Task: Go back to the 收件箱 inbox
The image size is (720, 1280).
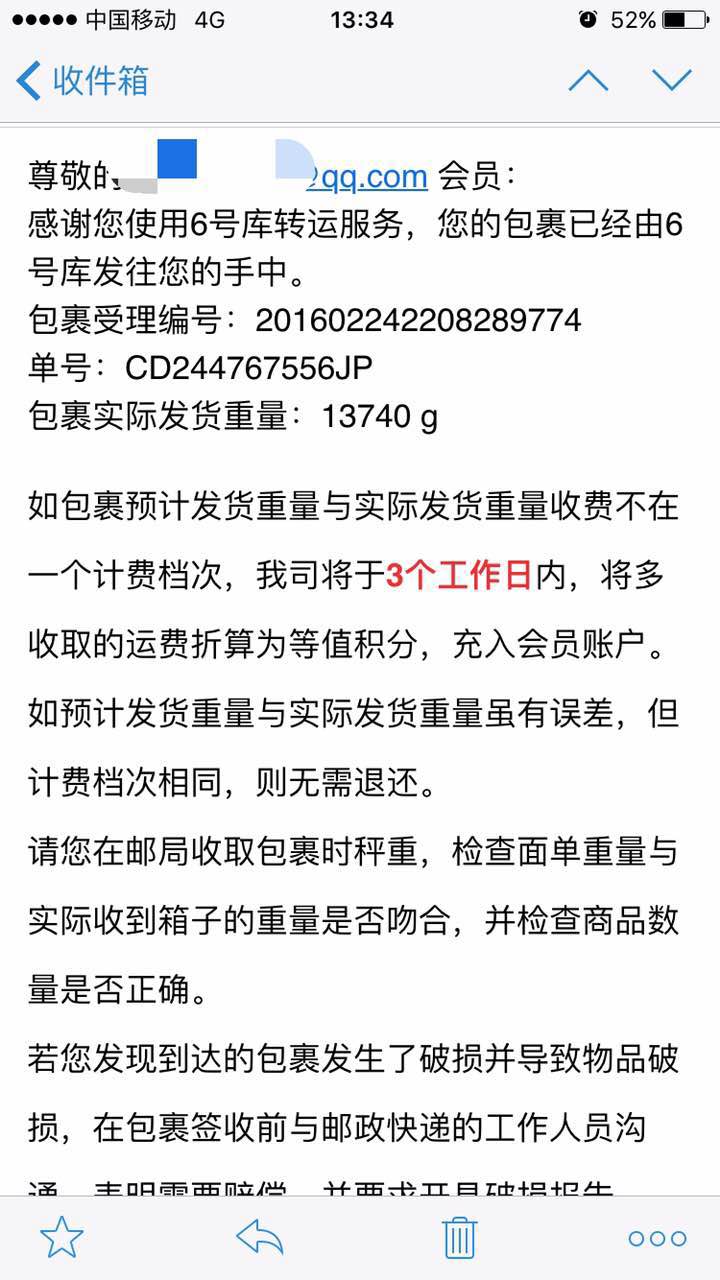Action: coord(83,80)
